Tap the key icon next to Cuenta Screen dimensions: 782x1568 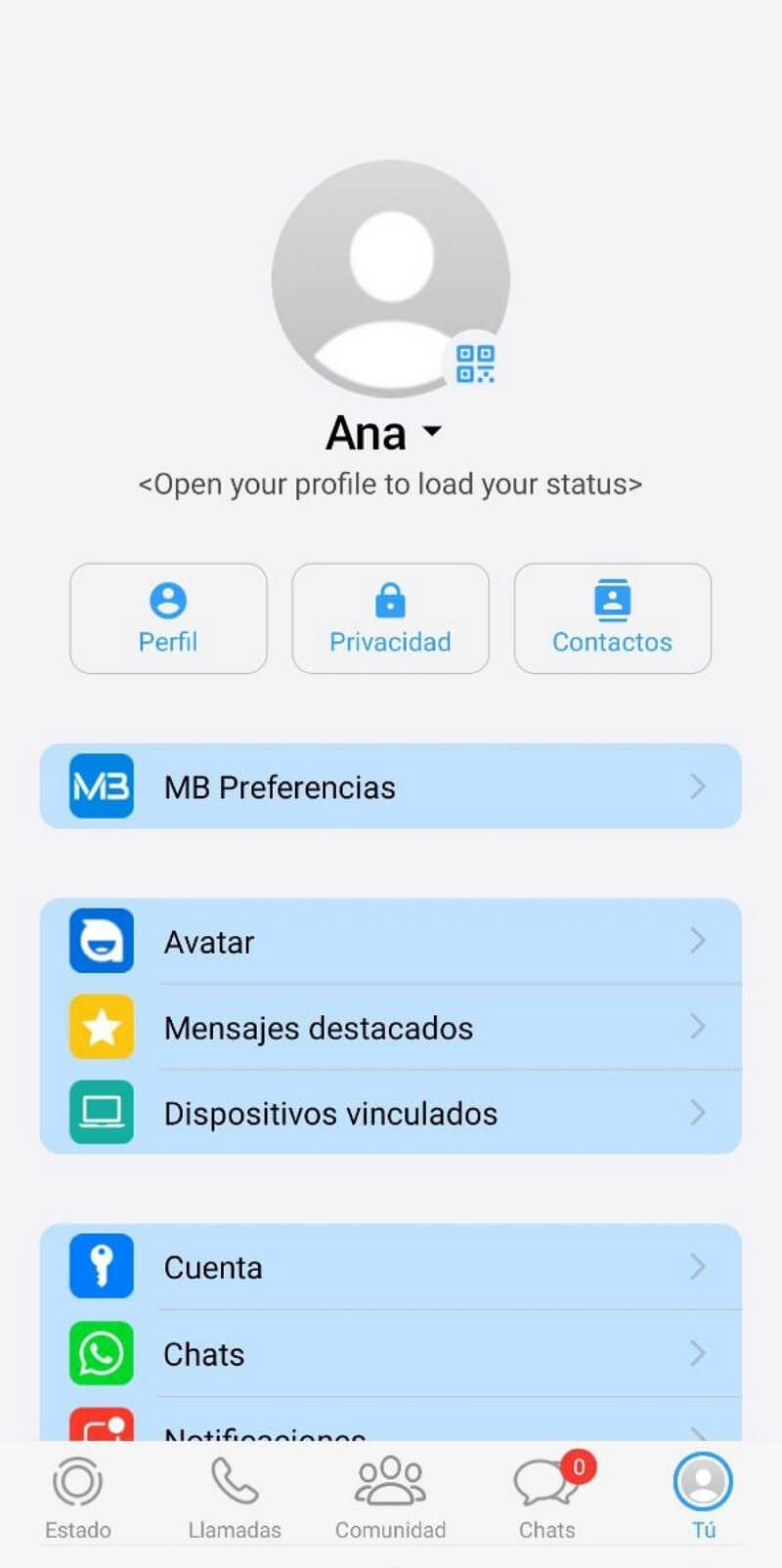[x=101, y=1266]
